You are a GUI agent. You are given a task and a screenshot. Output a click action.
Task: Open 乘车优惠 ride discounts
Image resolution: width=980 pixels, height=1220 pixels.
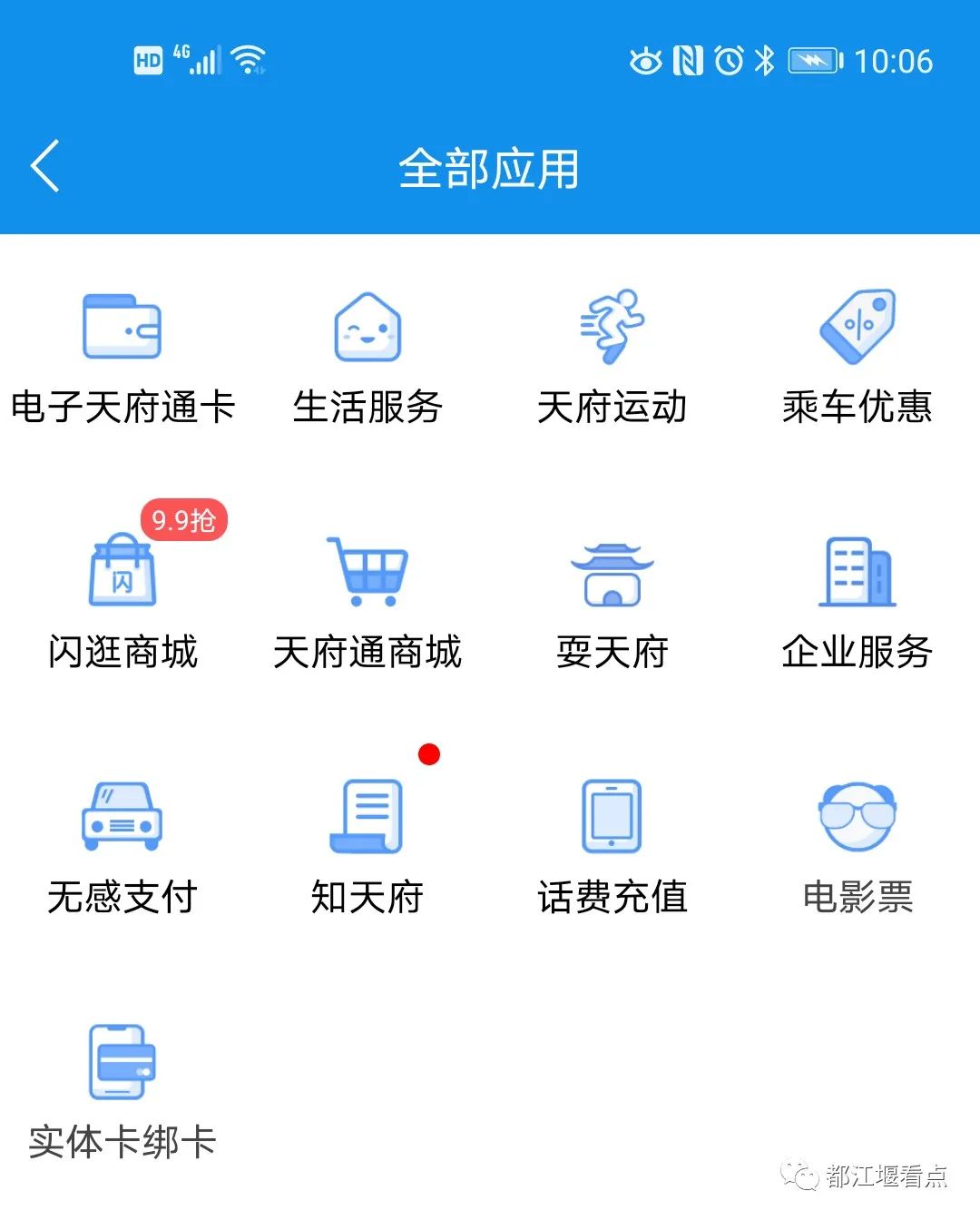(x=857, y=329)
